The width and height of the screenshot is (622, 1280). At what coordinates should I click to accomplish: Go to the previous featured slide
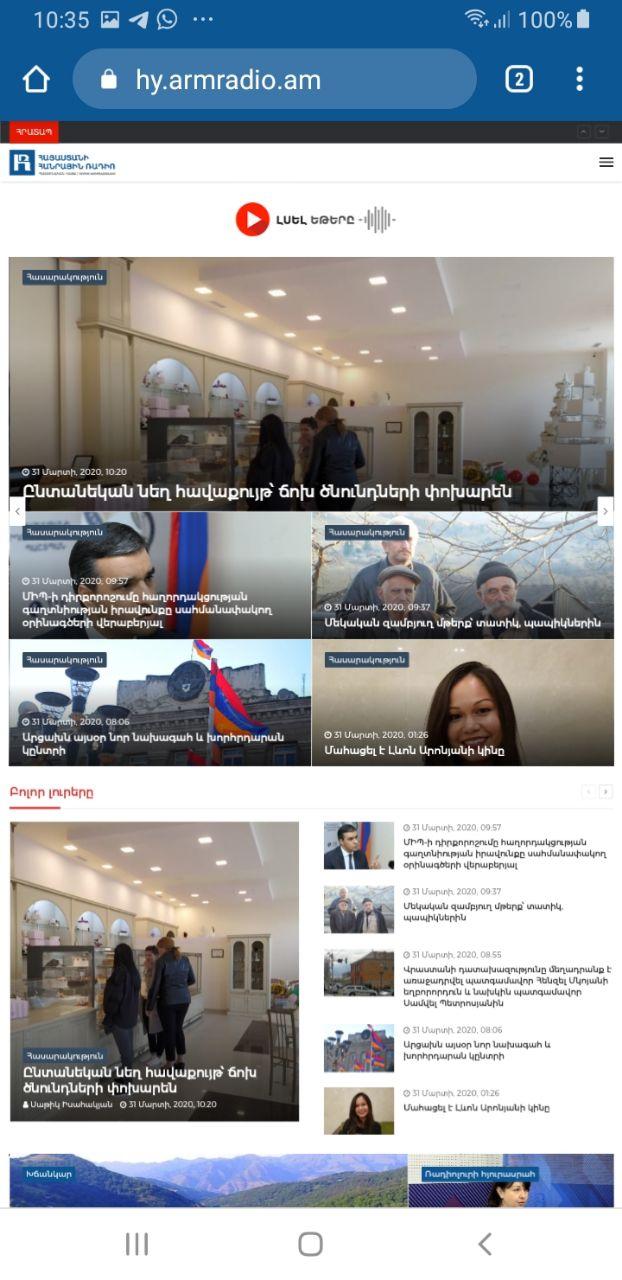(x=17, y=511)
